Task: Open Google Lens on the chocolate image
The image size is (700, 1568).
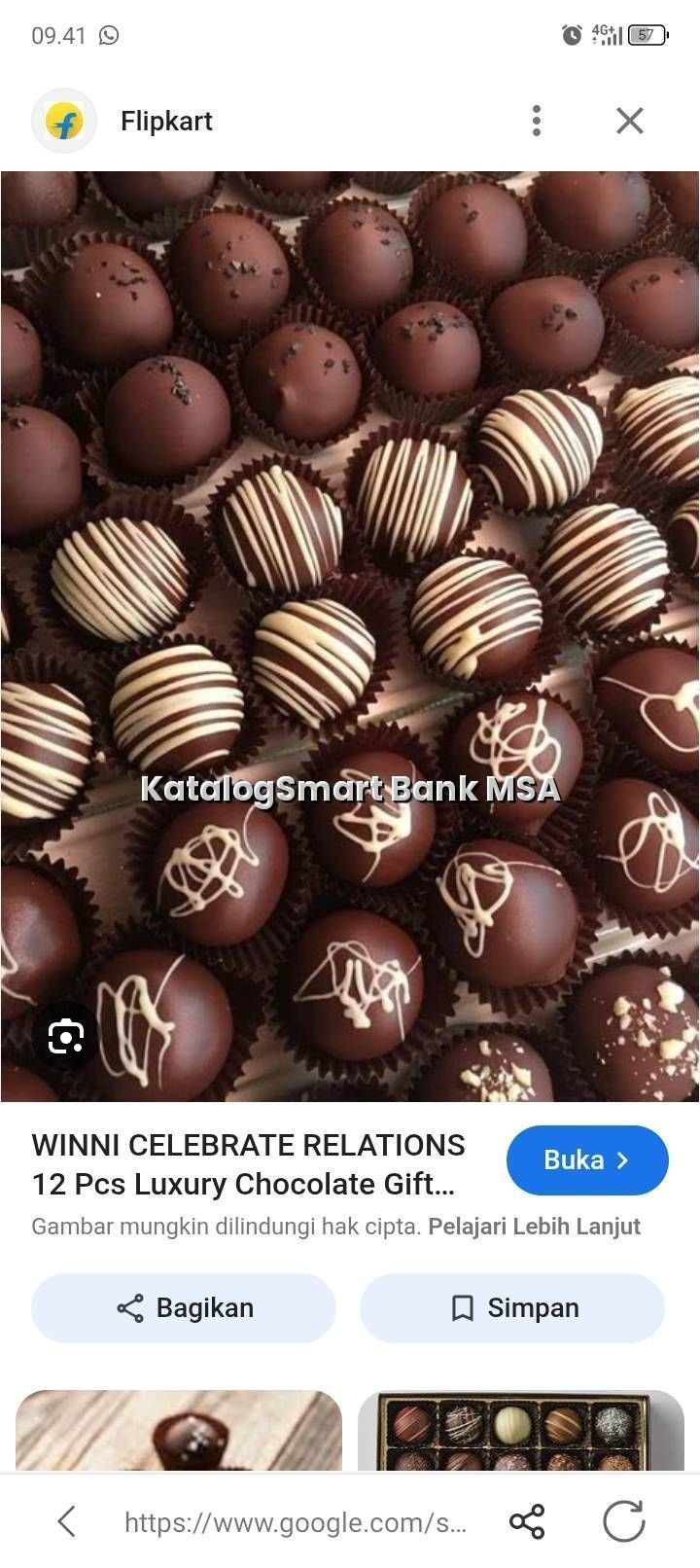Action: pos(64,1035)
